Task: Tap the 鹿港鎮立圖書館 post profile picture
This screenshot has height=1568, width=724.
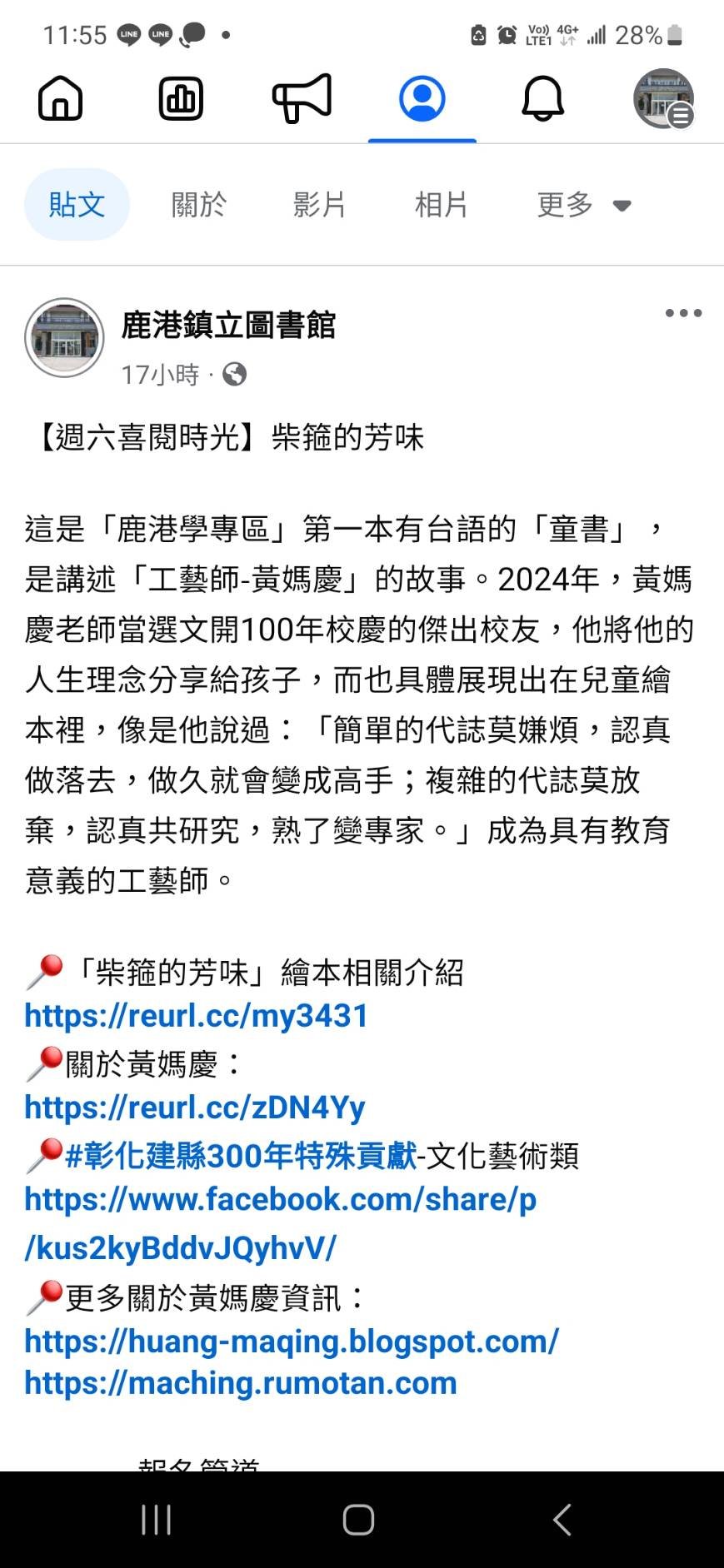Action: click(65, 338)
